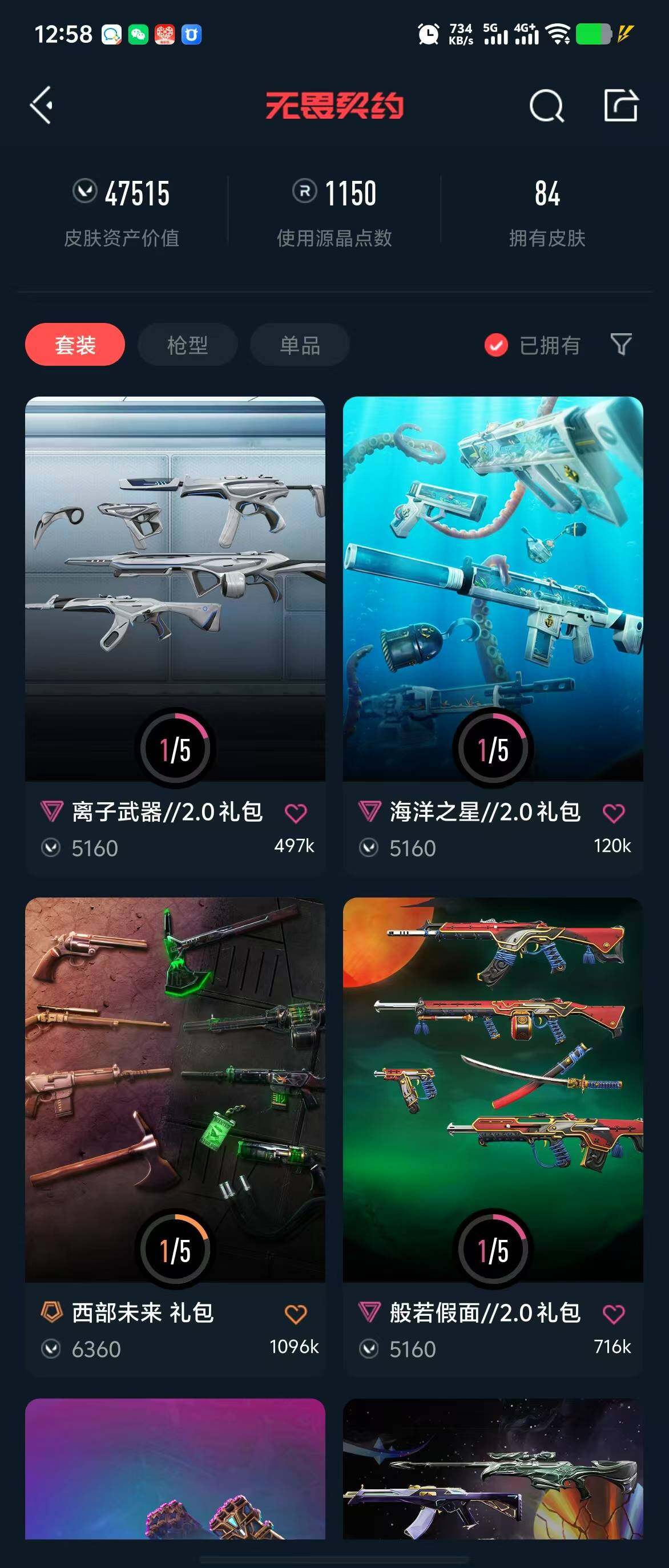Open the 般若假面//2.0礼包 bundle card

pyautogui.click(x=493, y=1090)
